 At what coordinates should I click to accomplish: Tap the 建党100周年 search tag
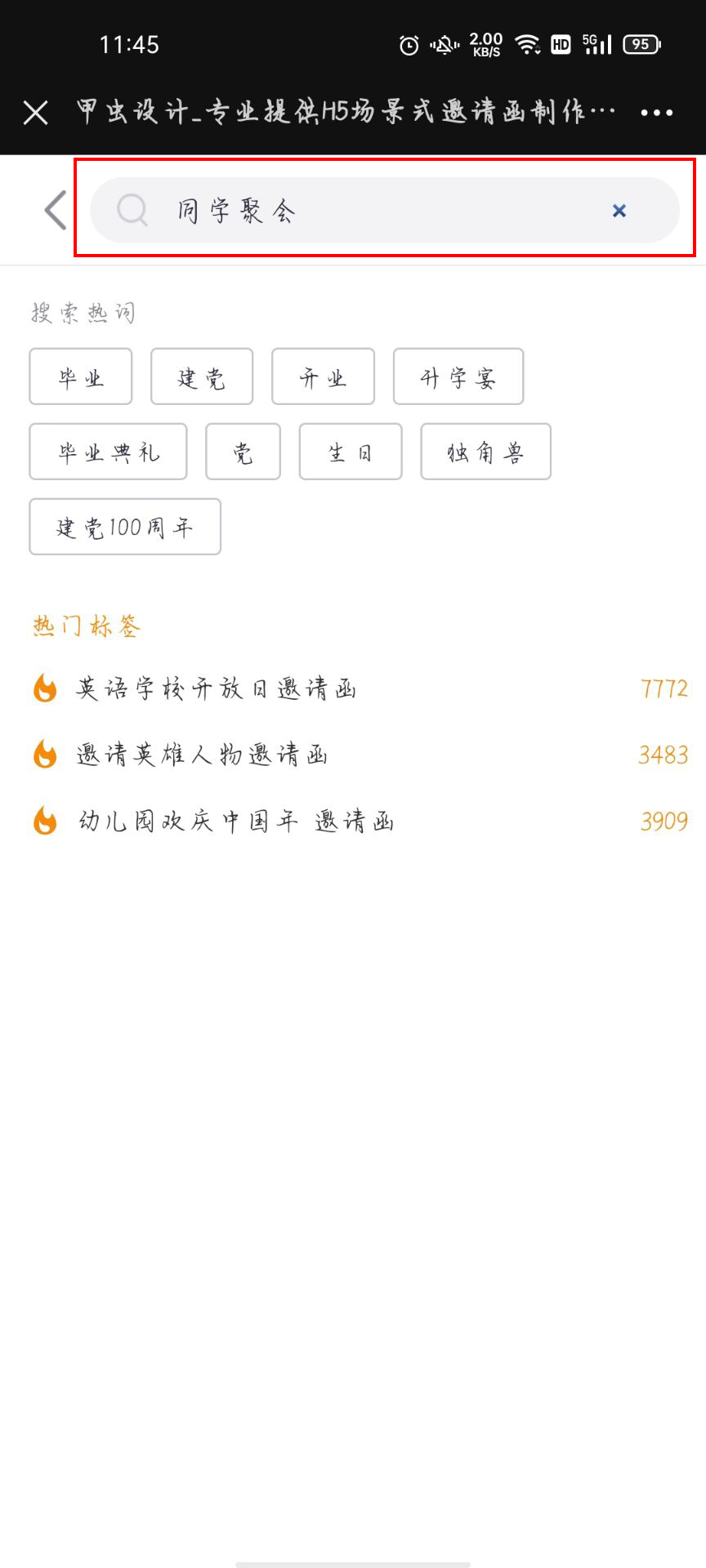[x=124, y=527]
